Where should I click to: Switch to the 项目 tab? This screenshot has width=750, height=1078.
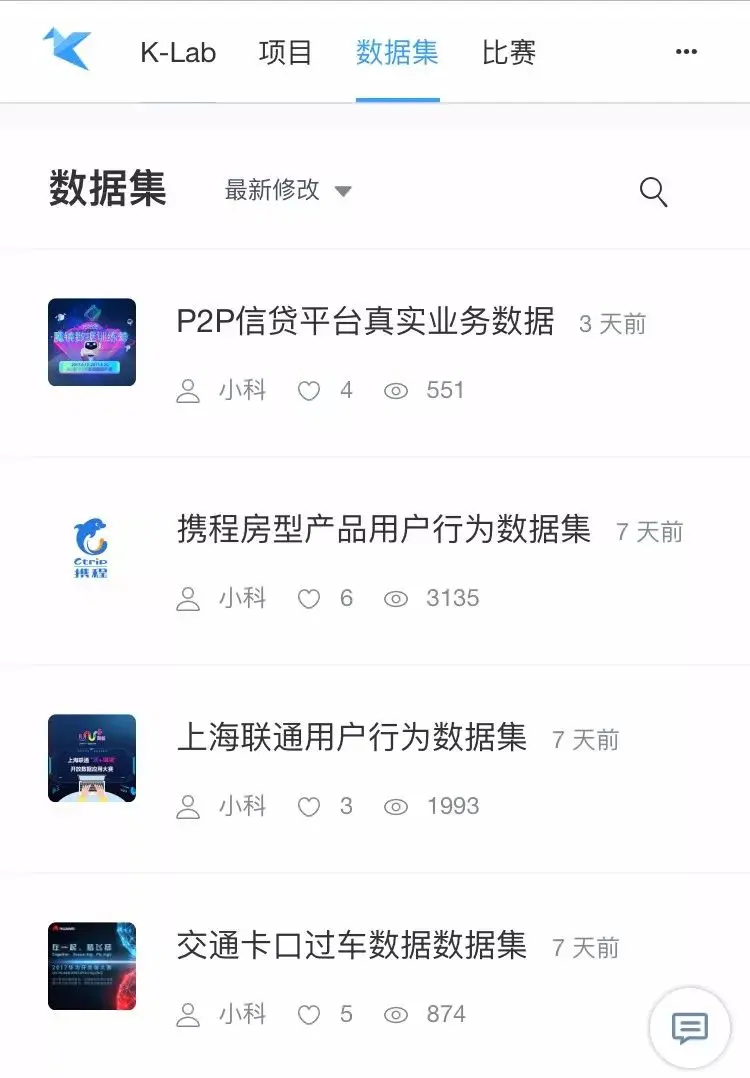pyautogui.click(x=285, y=52)
